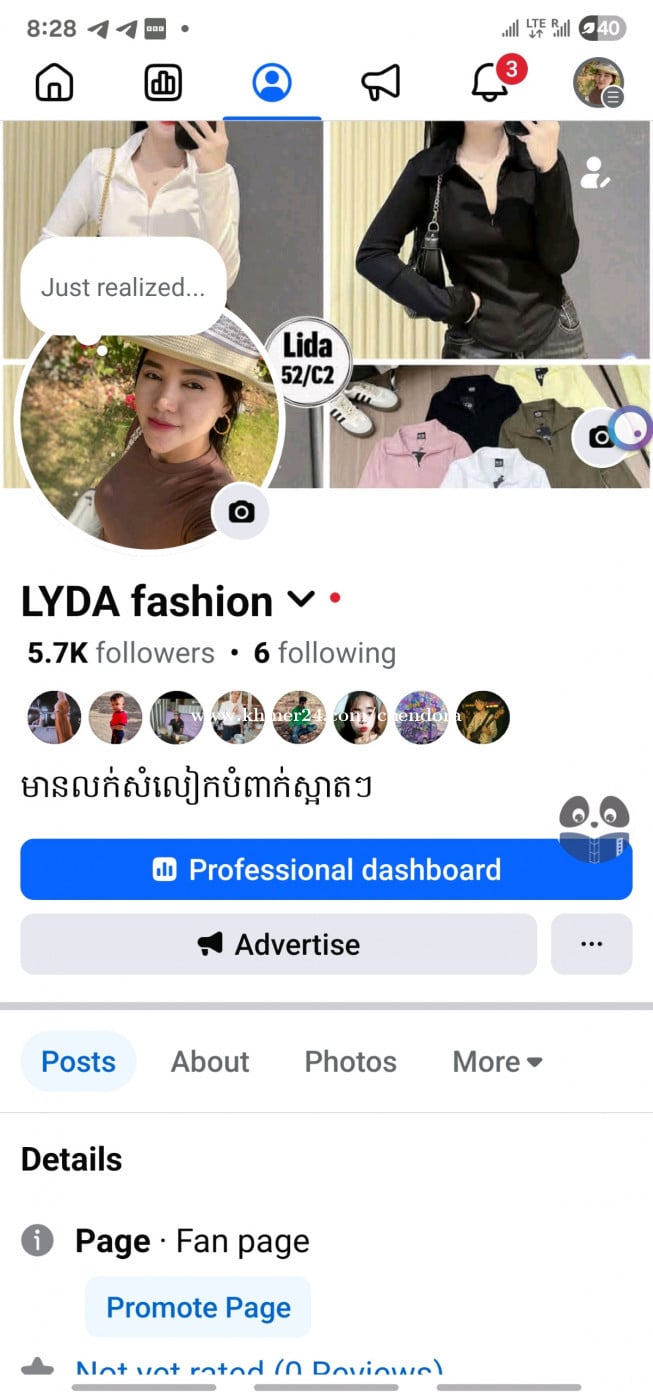Open the three-dot more options button
The width and height of the screenshot is (653, 1400).
[591, 944]
